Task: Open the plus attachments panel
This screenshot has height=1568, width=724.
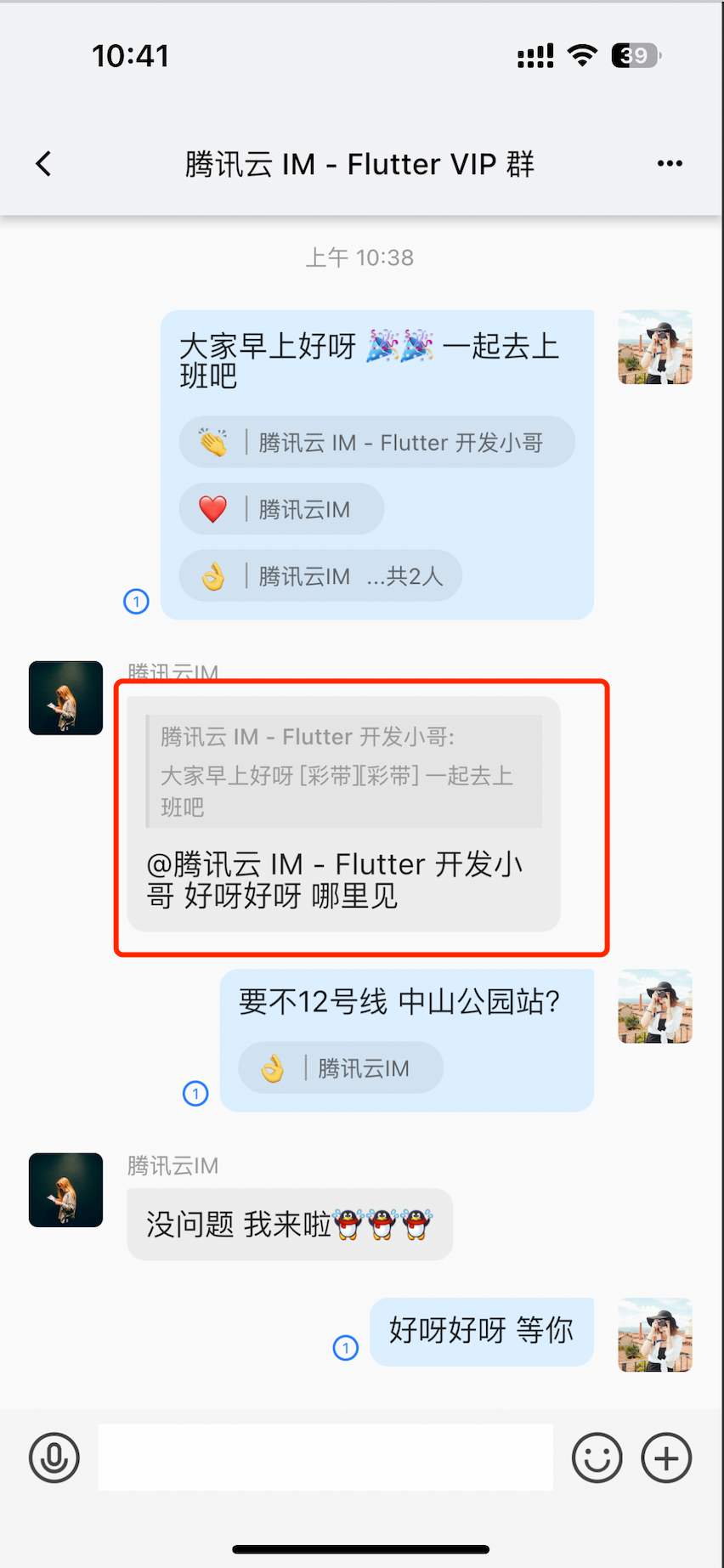Action: (666, 1458)
